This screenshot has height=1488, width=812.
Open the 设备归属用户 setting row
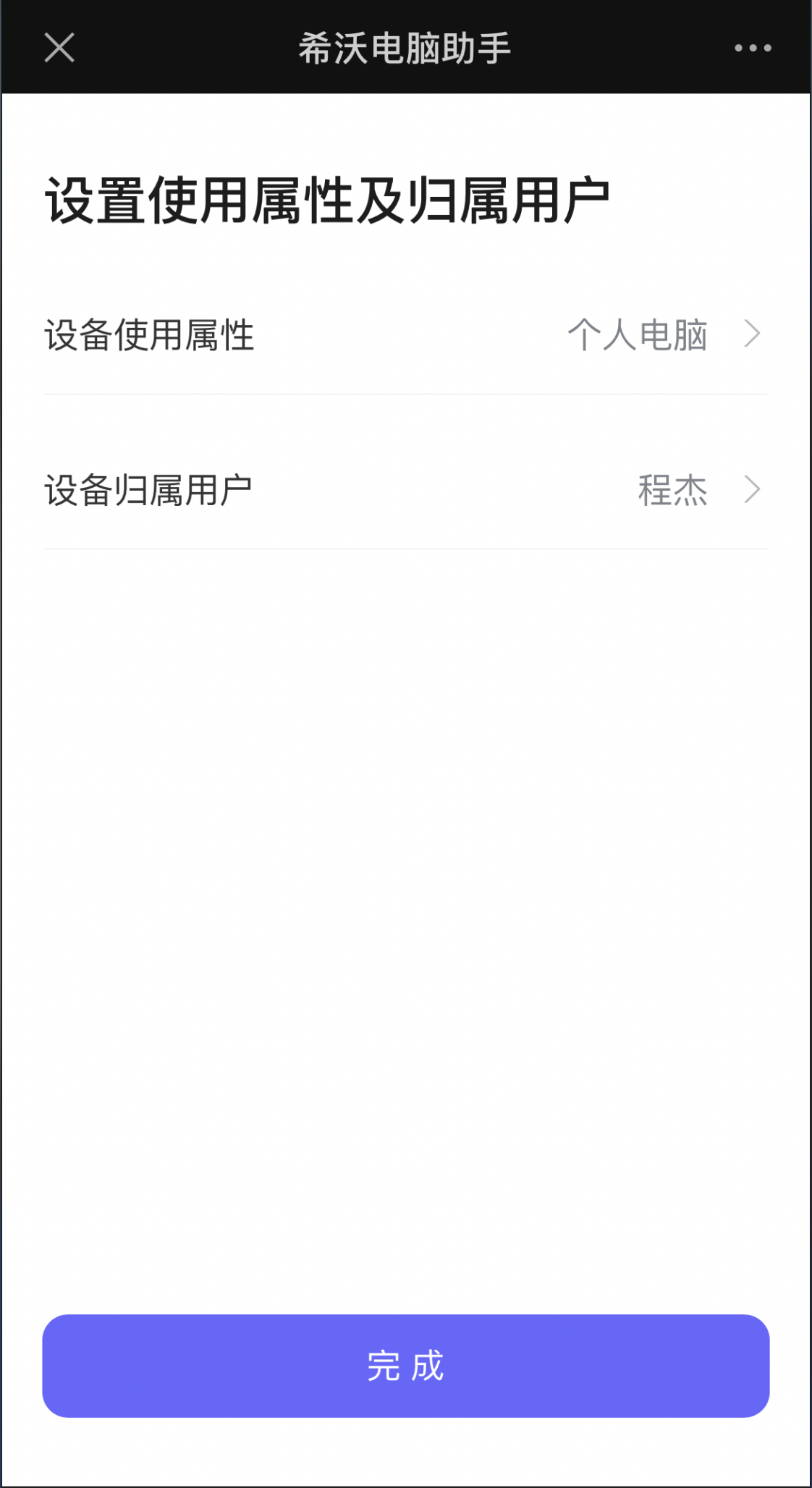[405, 490]
